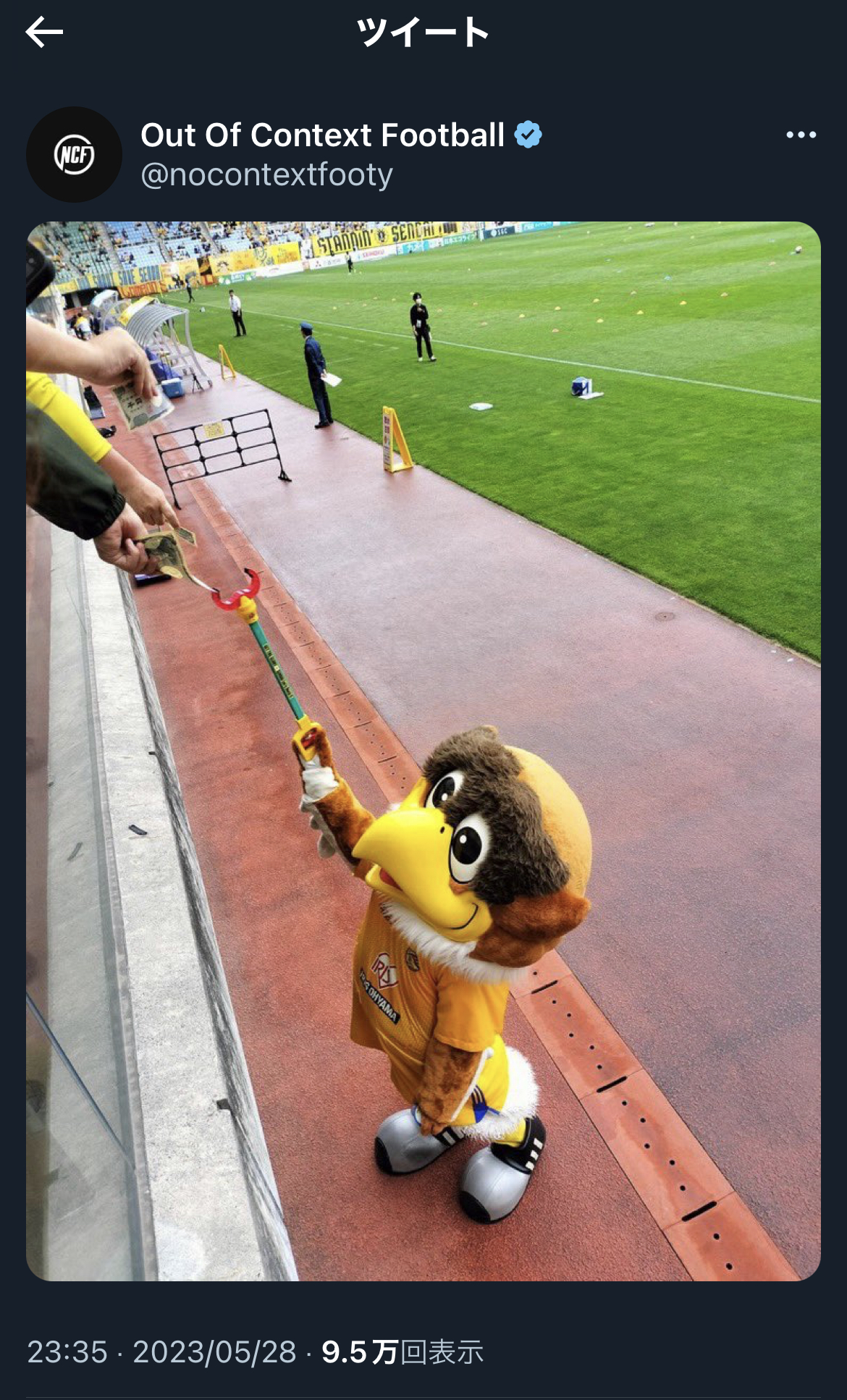Viewport: 847px width, 1400px height.
Task: Open Out Of Context Football's profile picture
Action: tap(74, 154)
